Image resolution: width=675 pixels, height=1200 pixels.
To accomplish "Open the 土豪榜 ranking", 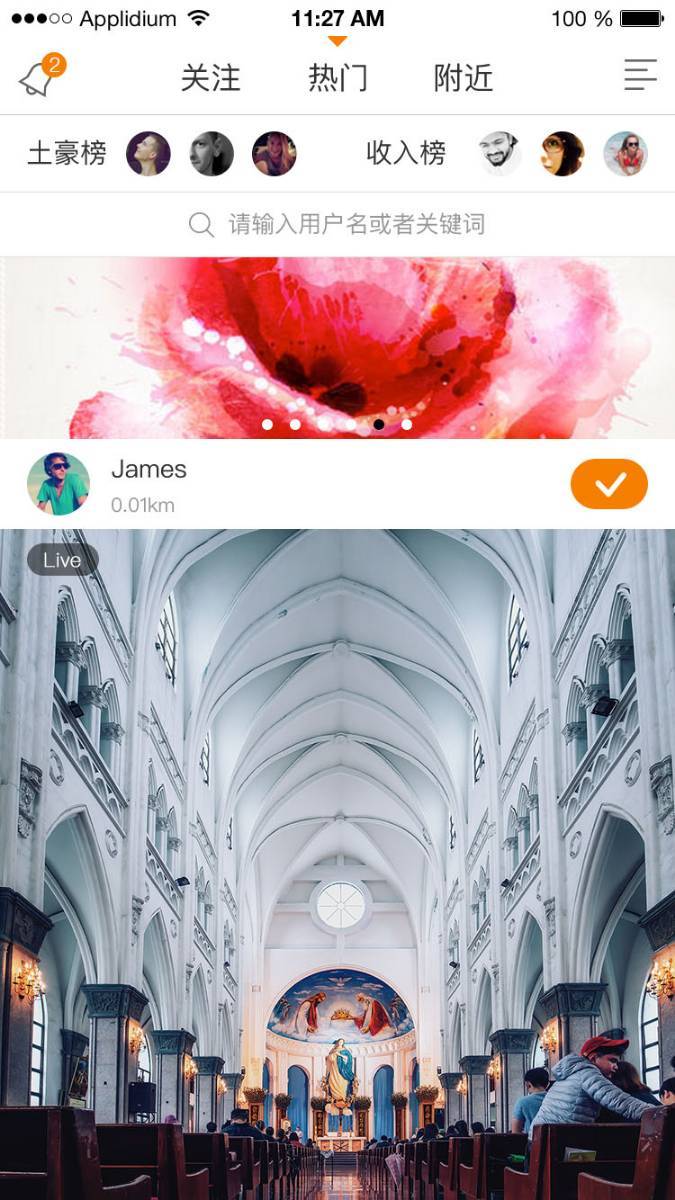I will point(67,153).
